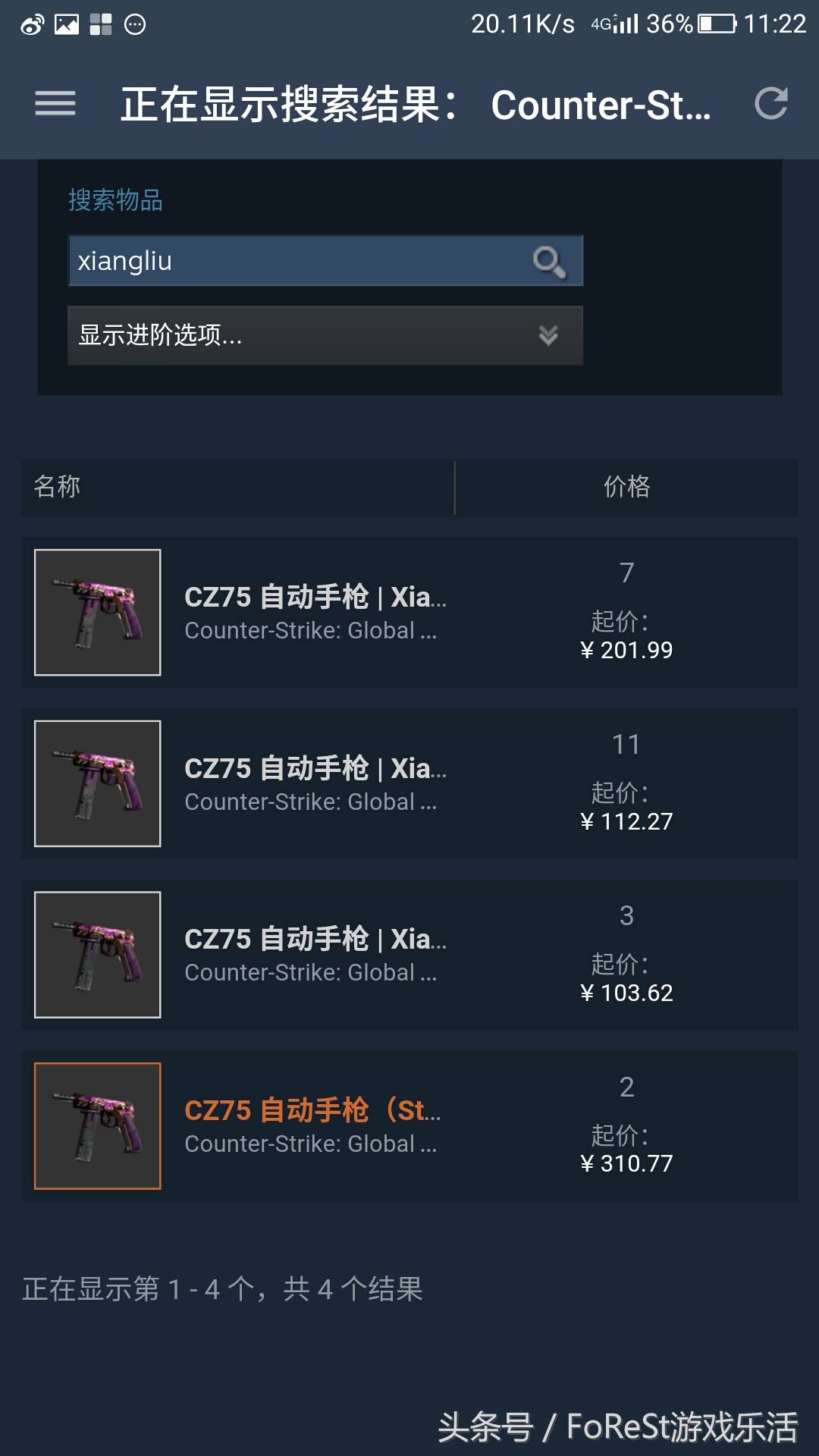
Task: Open the hamburger drawer menu
Action: click(x=55, y=104)
